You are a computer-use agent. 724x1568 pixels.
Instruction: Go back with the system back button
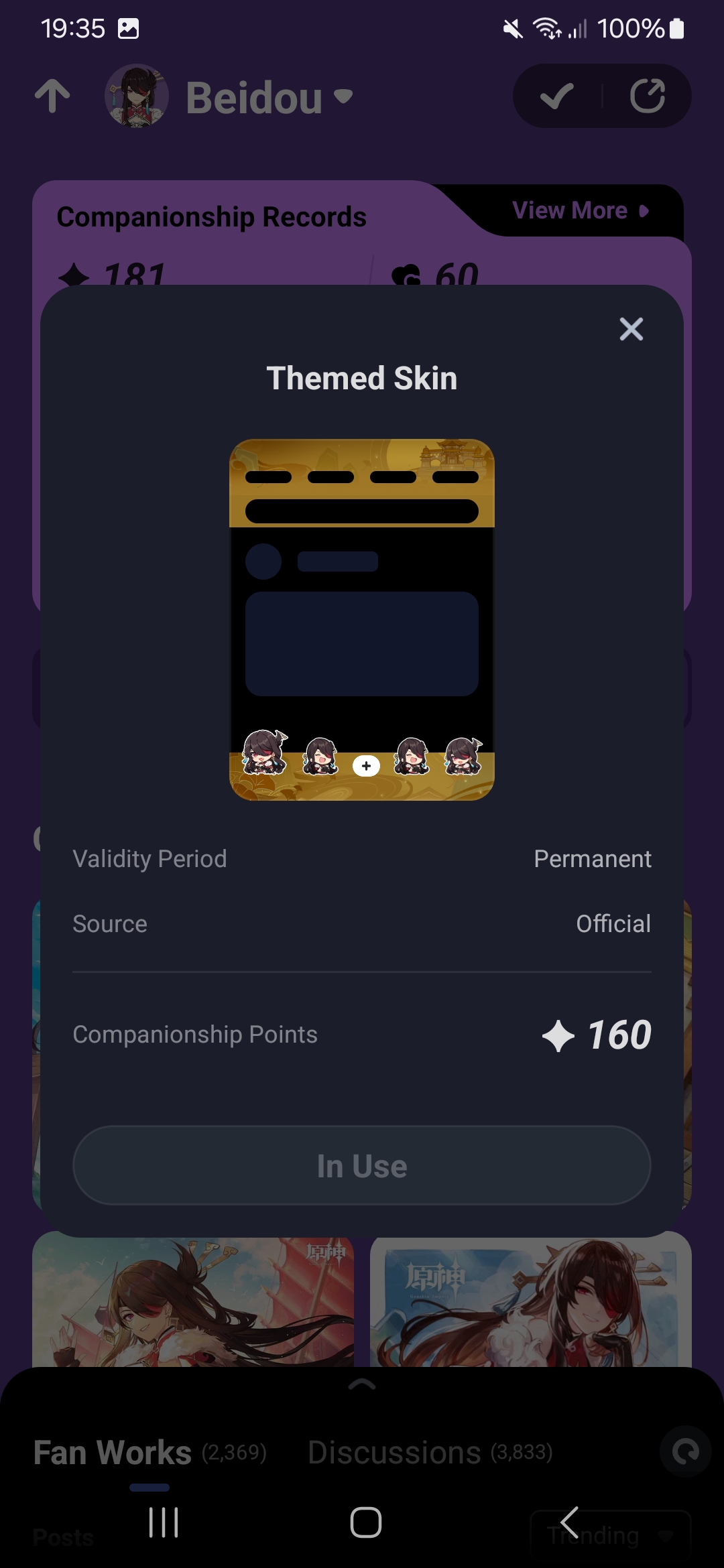coord(569,1522)
